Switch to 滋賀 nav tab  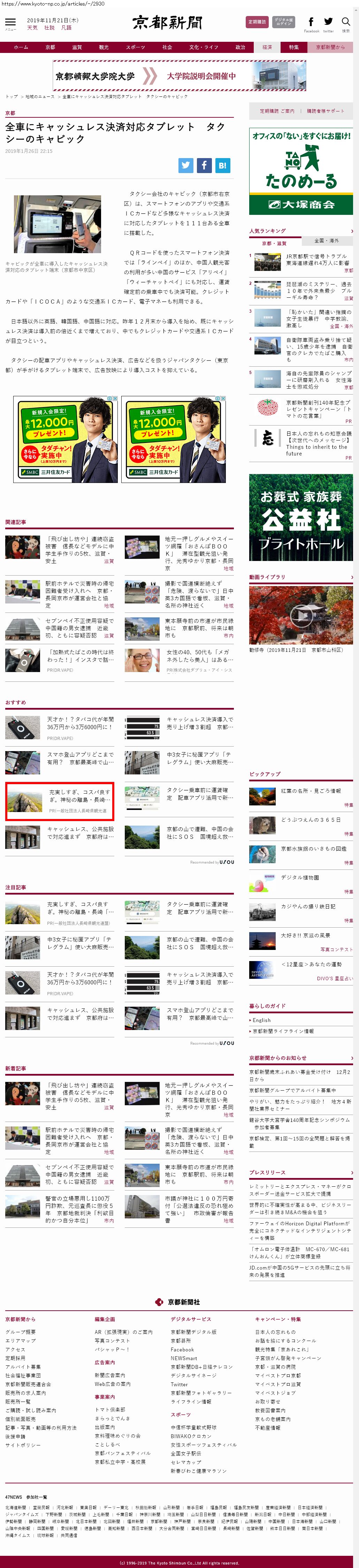pos(77,47)
